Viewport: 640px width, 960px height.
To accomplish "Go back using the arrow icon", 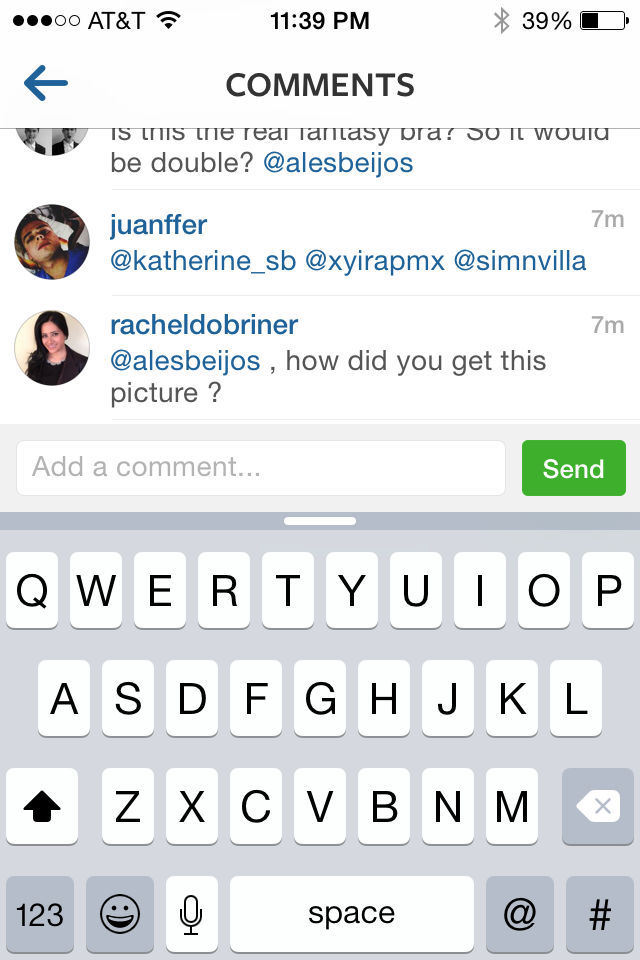I will 46,84.
